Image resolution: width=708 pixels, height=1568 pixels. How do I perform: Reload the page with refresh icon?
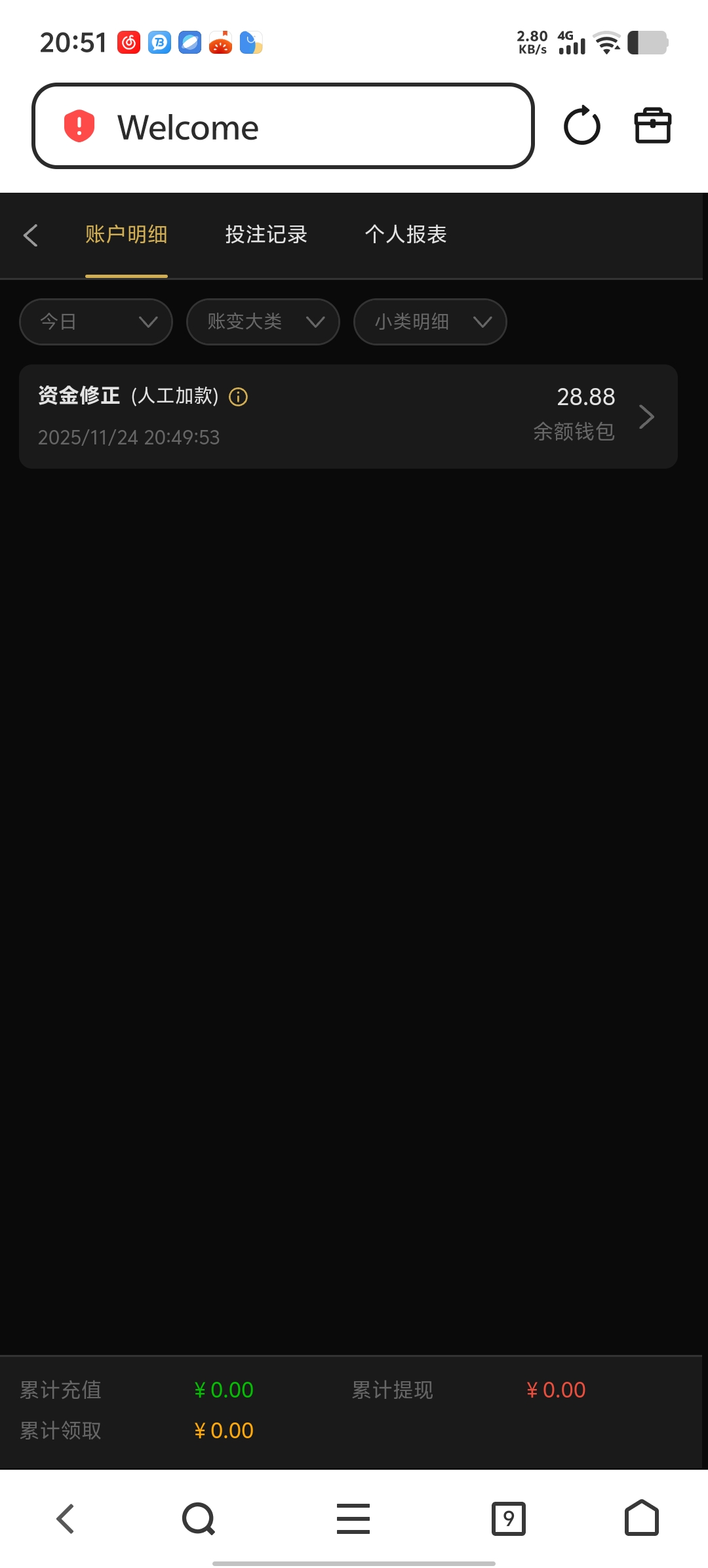click(581, 126)
